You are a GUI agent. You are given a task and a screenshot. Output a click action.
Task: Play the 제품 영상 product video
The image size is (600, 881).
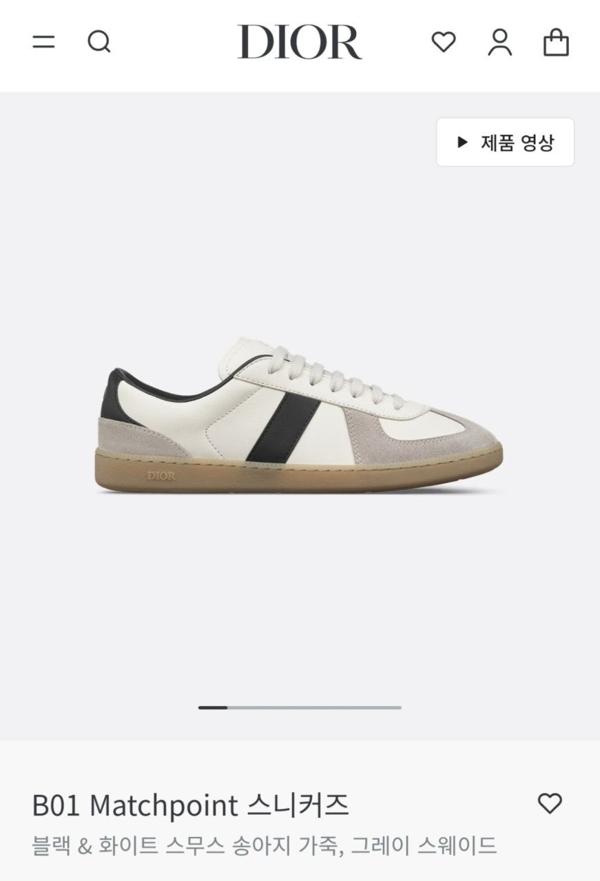[505, 142]
